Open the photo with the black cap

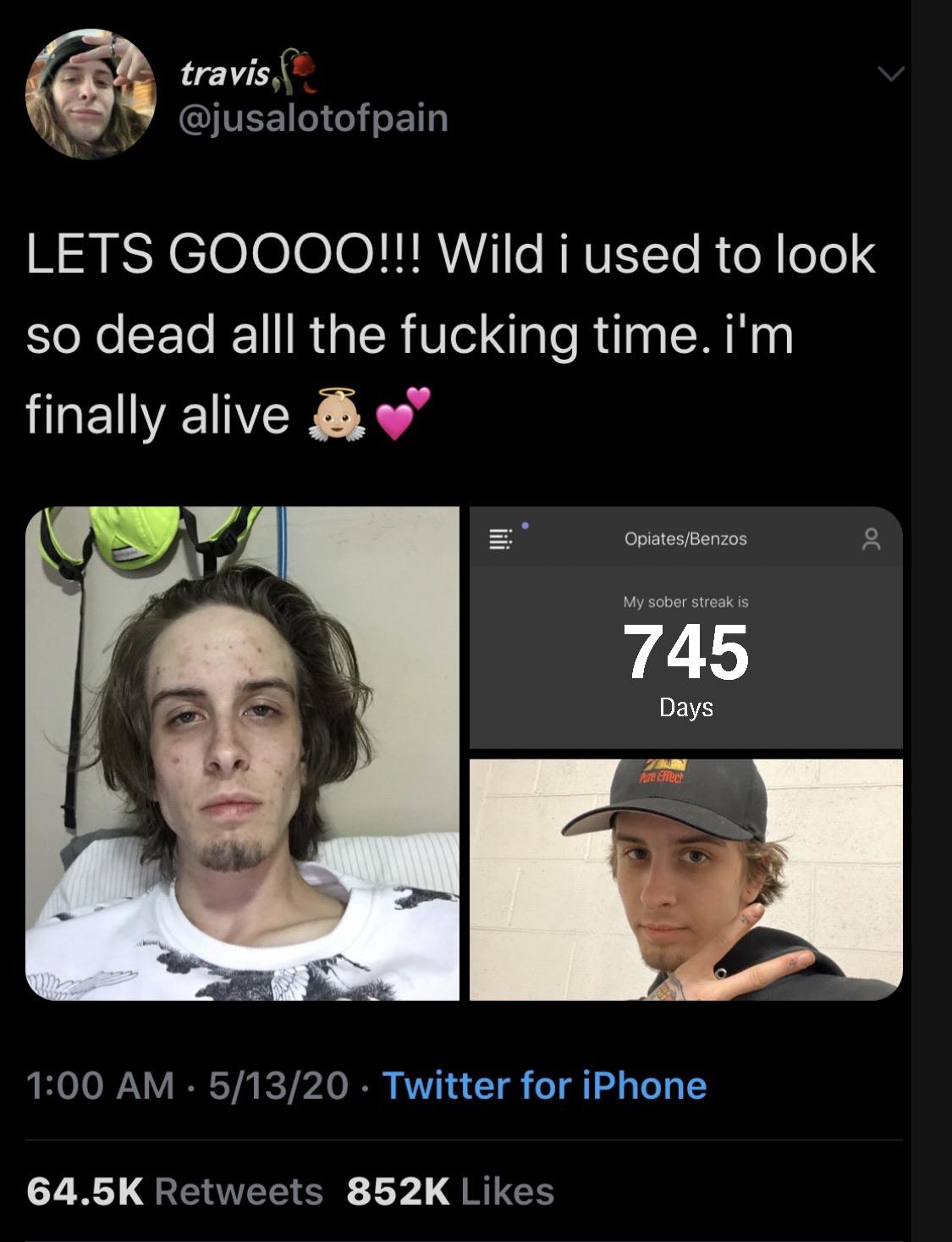click(x=685, y=879)
